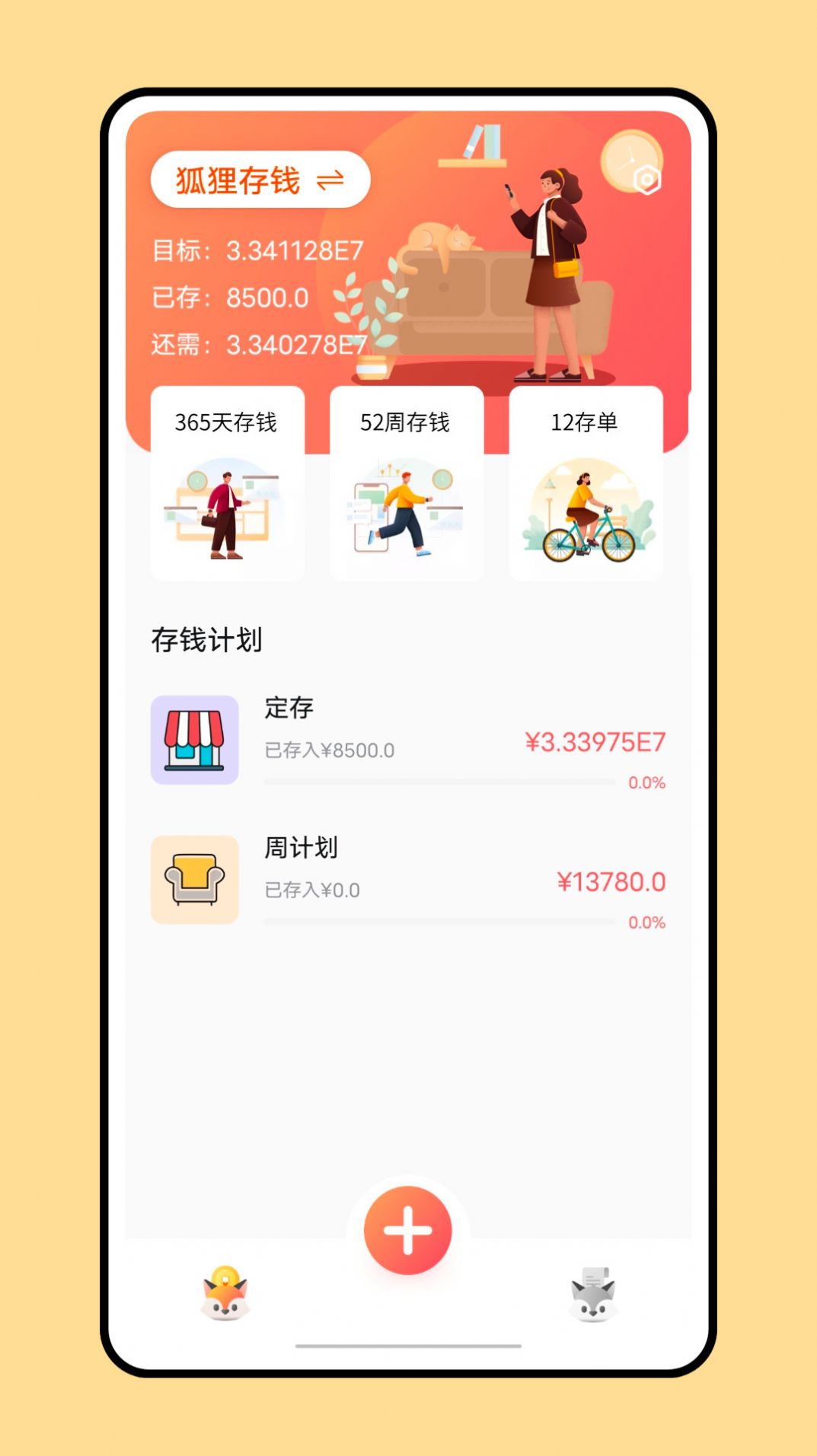The image size is (817, 1456).
Task: Open the 定存 savings plan
Action: pos(408,740)
